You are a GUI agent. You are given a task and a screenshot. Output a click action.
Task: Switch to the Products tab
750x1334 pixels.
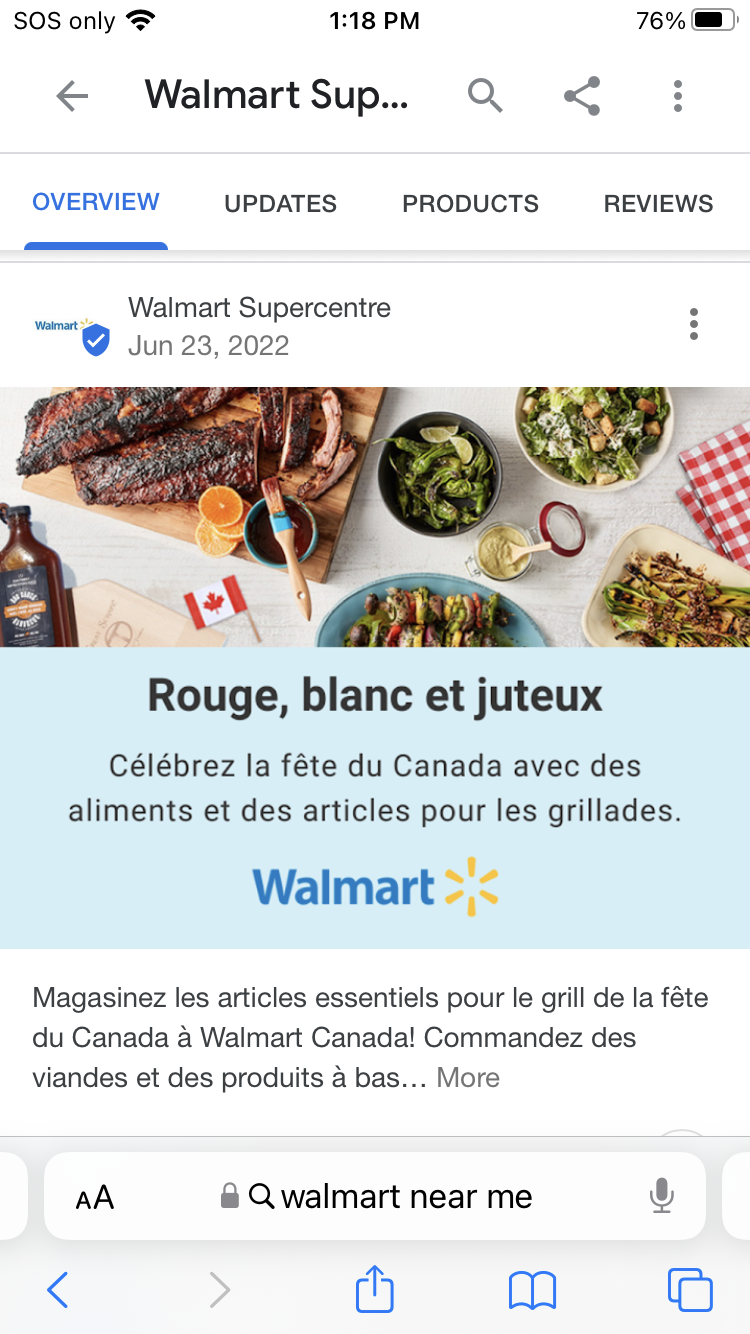coord(470,204)
